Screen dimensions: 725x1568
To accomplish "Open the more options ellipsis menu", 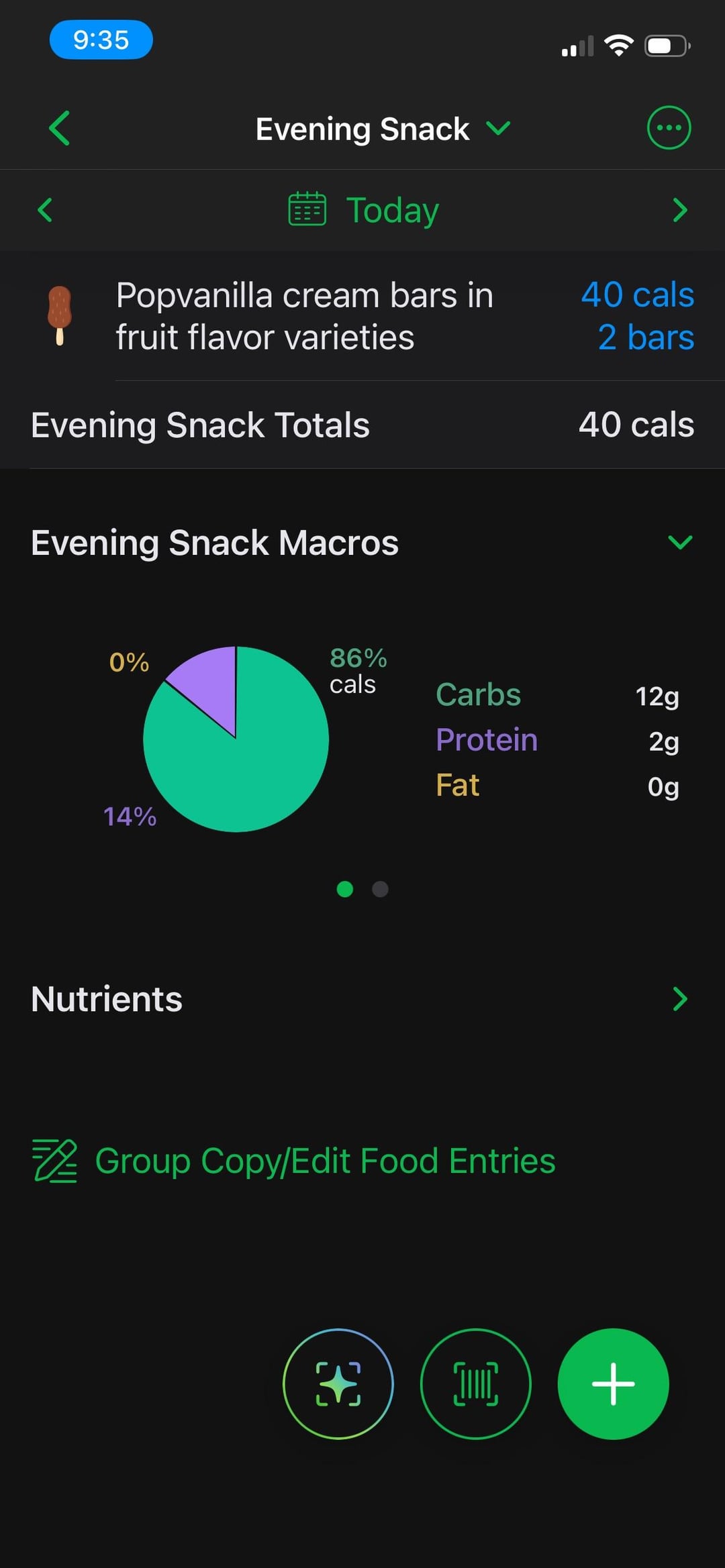I will [x=669, y=127].
